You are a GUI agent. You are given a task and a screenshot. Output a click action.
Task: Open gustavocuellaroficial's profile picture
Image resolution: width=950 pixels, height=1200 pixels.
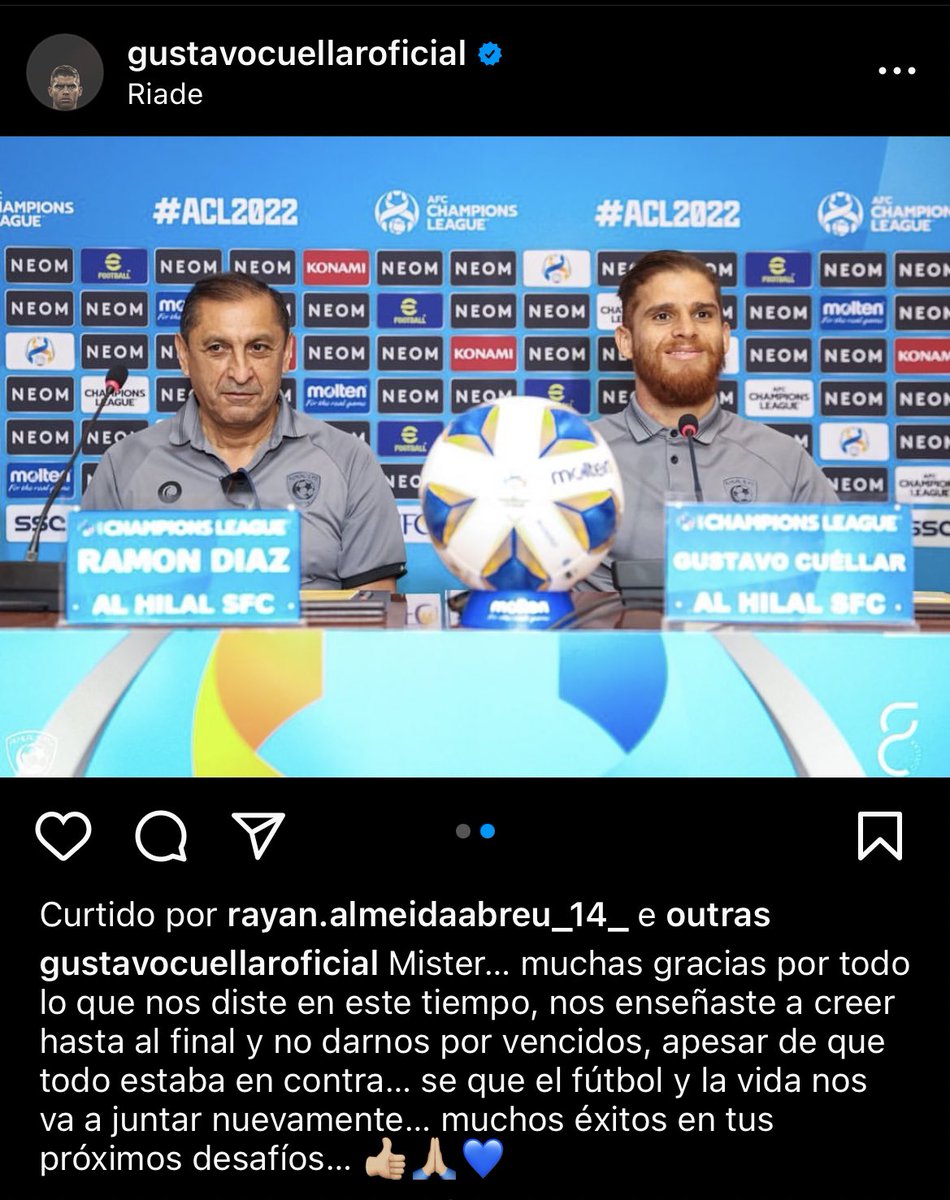tap(65, 72)
